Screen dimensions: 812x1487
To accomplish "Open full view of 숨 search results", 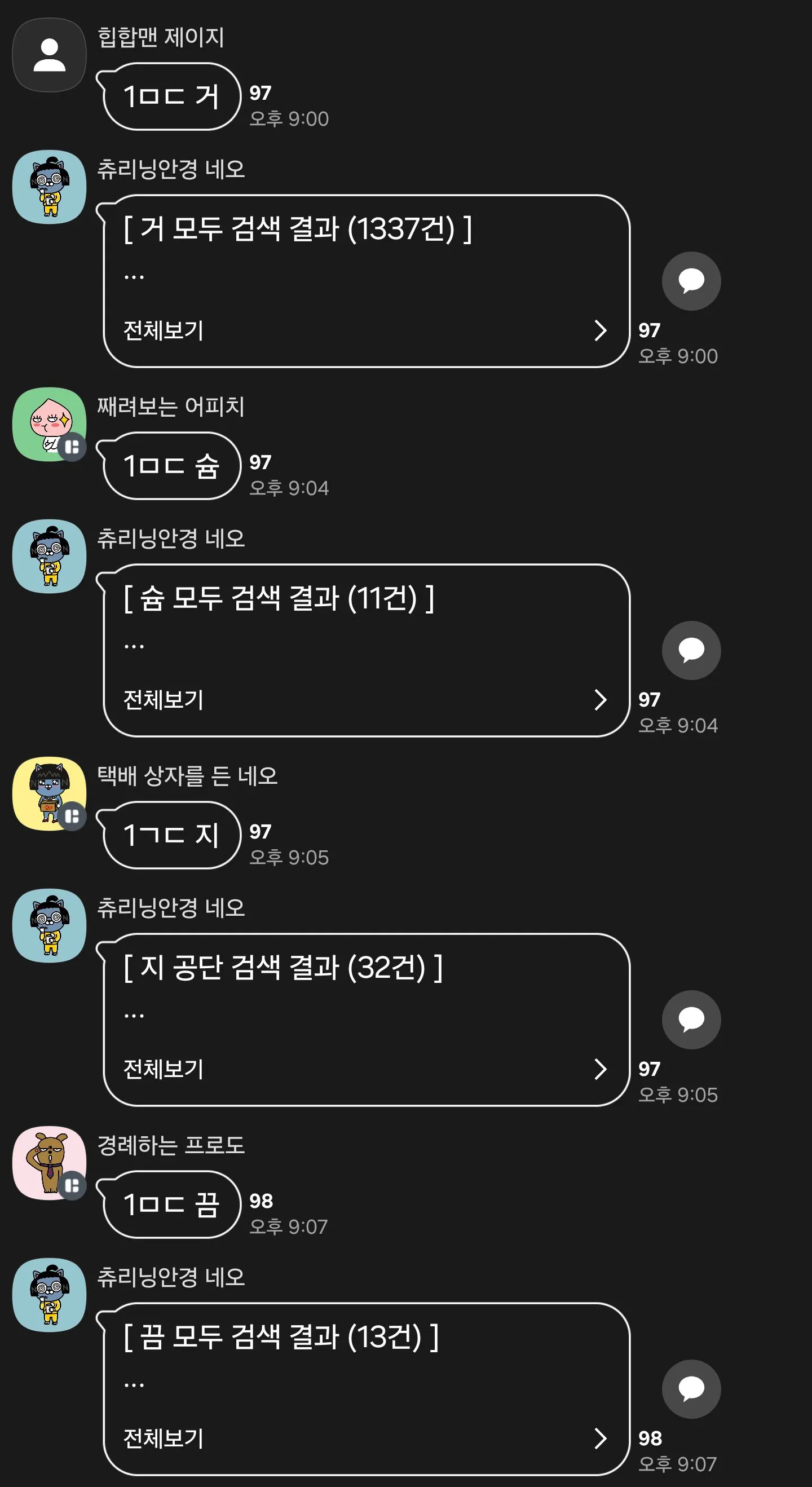I will tap(365, 700).
